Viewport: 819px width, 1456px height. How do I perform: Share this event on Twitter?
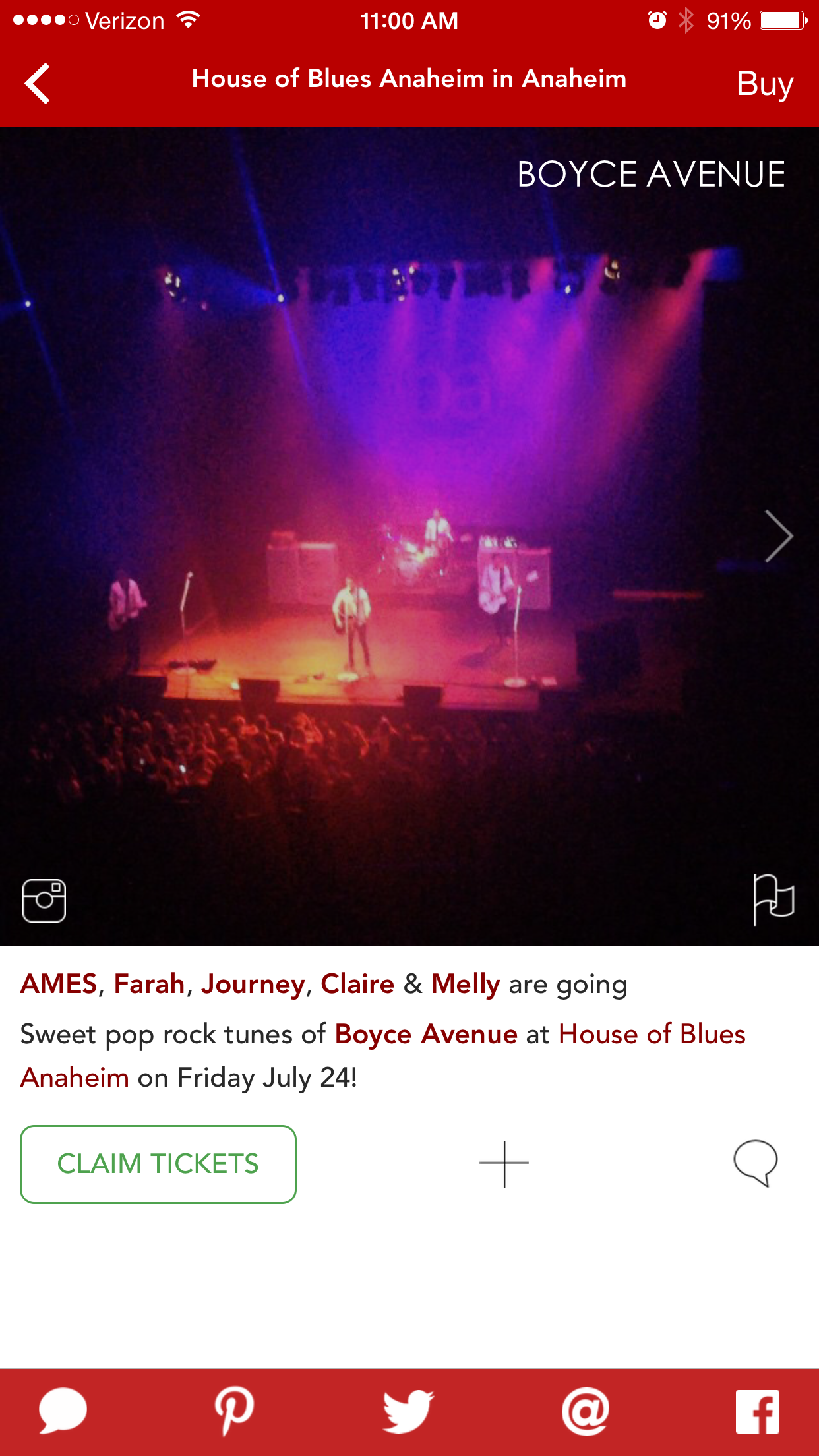[409, 1411]
